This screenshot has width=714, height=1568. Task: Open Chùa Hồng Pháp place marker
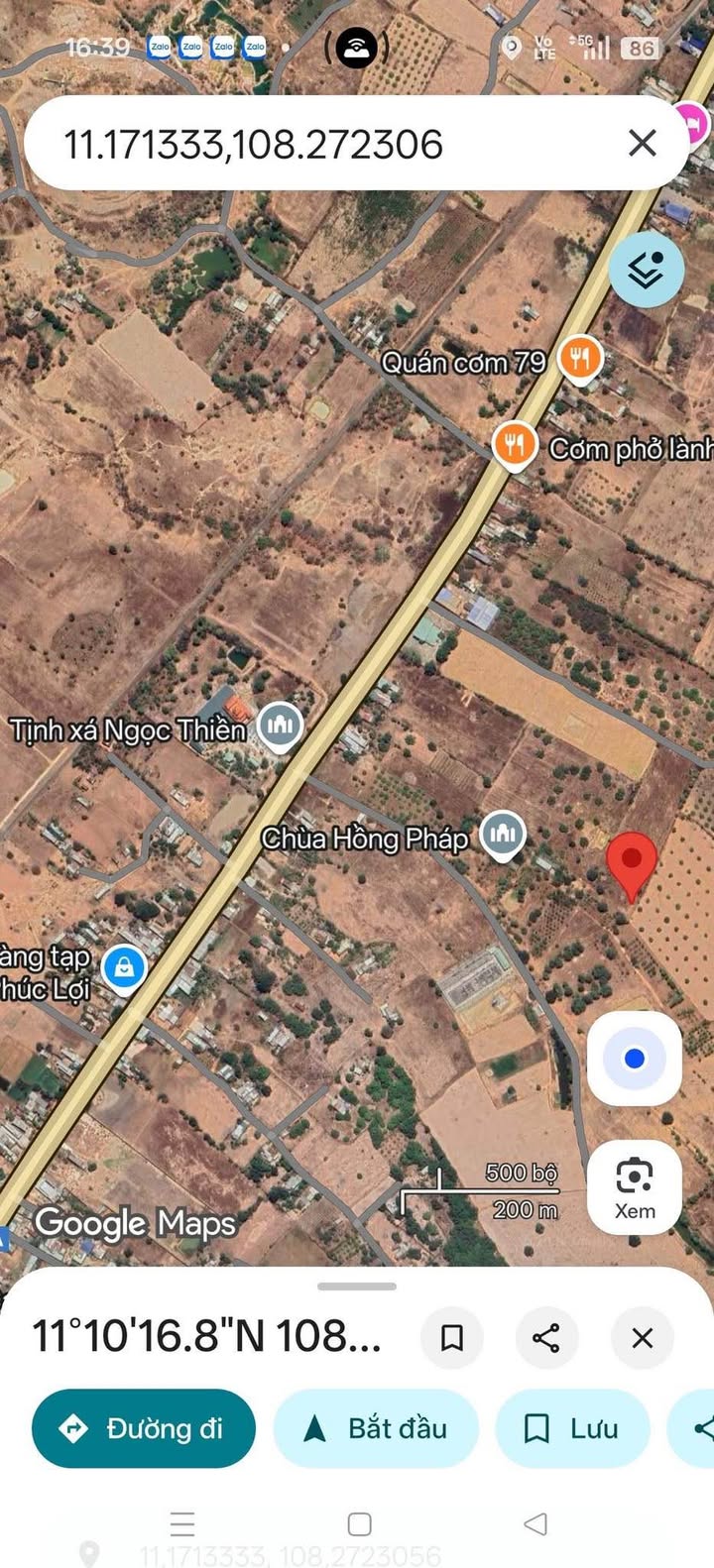click(x=503, y=835)
